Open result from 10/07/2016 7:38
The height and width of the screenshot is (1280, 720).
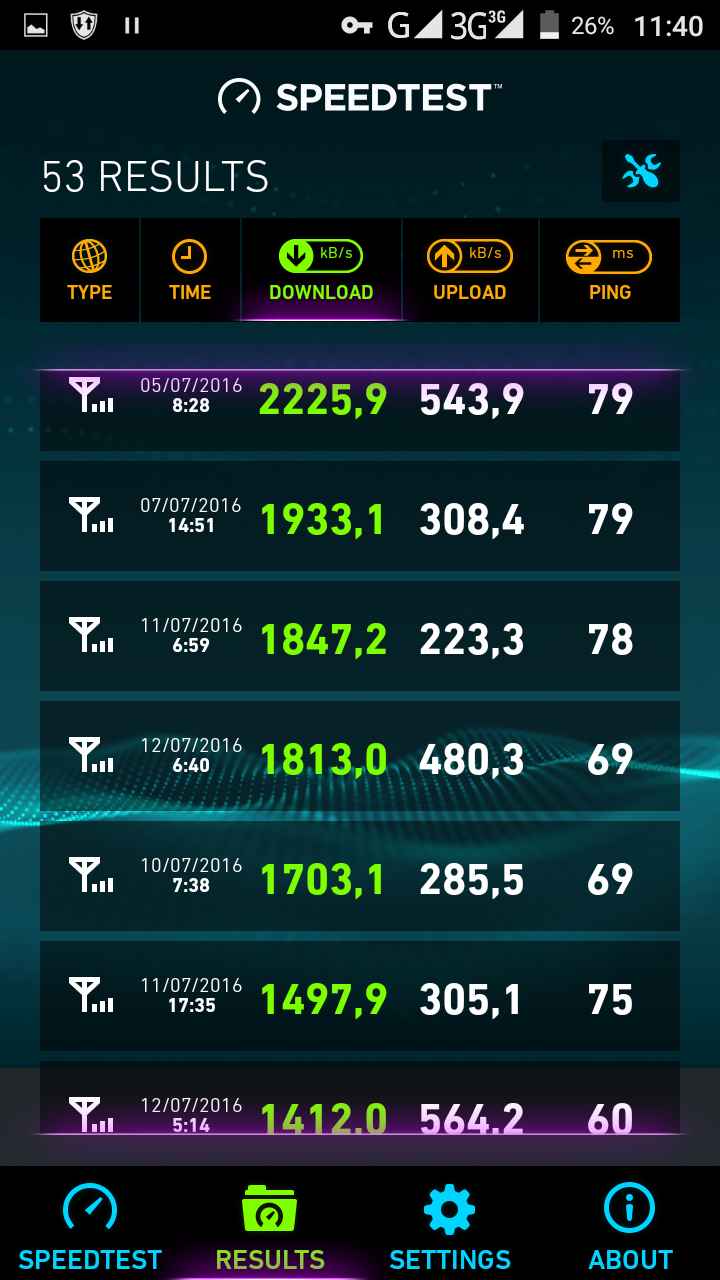360,877
